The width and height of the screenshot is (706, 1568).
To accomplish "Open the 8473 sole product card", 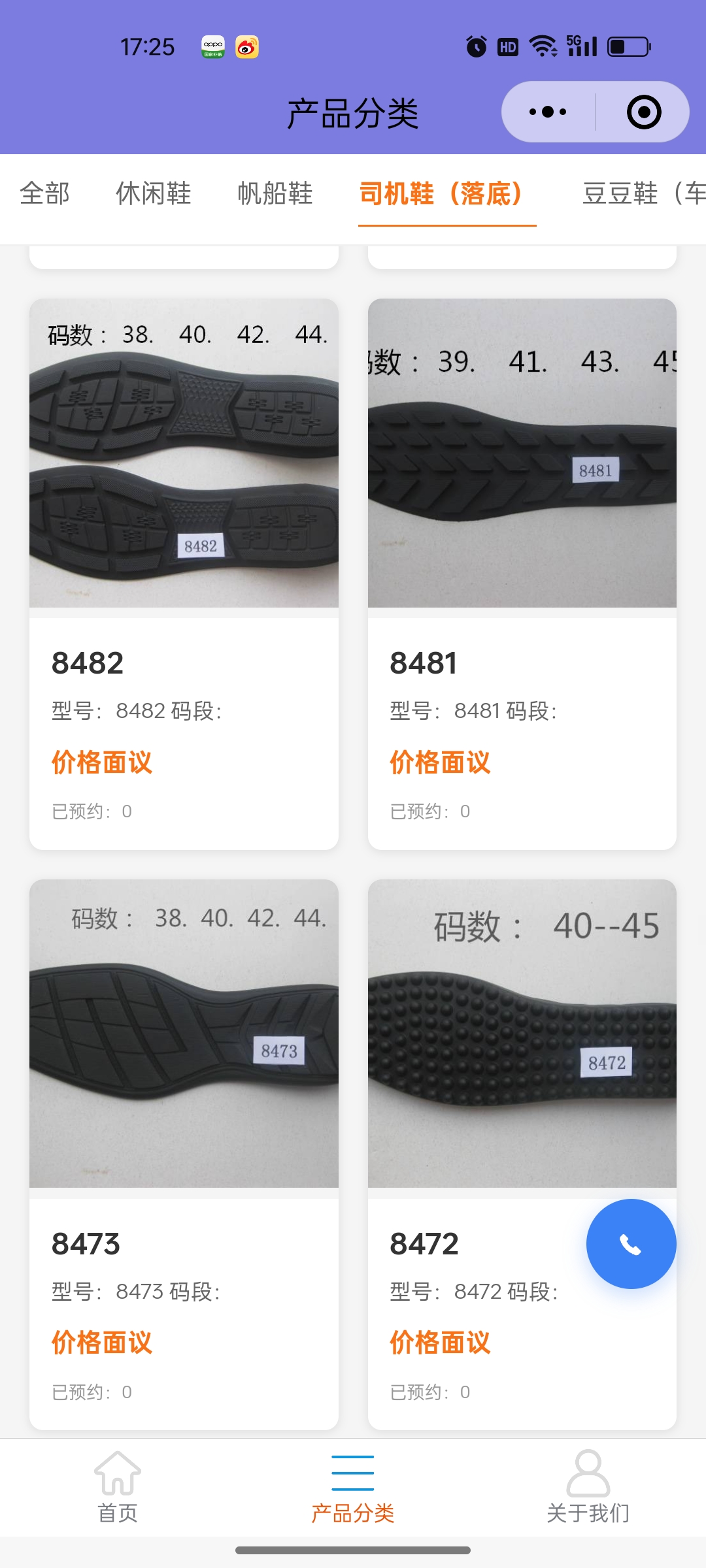I will [x=184, y=1154].
